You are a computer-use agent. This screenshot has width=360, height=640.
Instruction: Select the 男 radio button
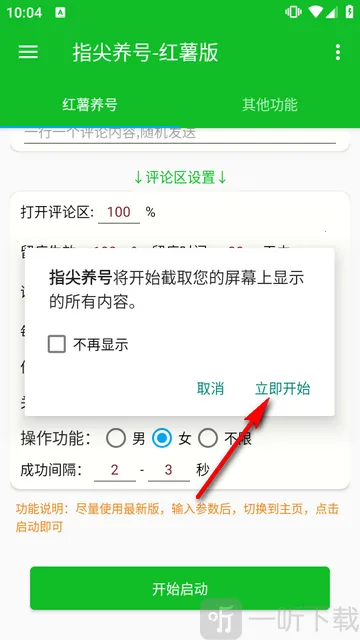pos(116,439)
